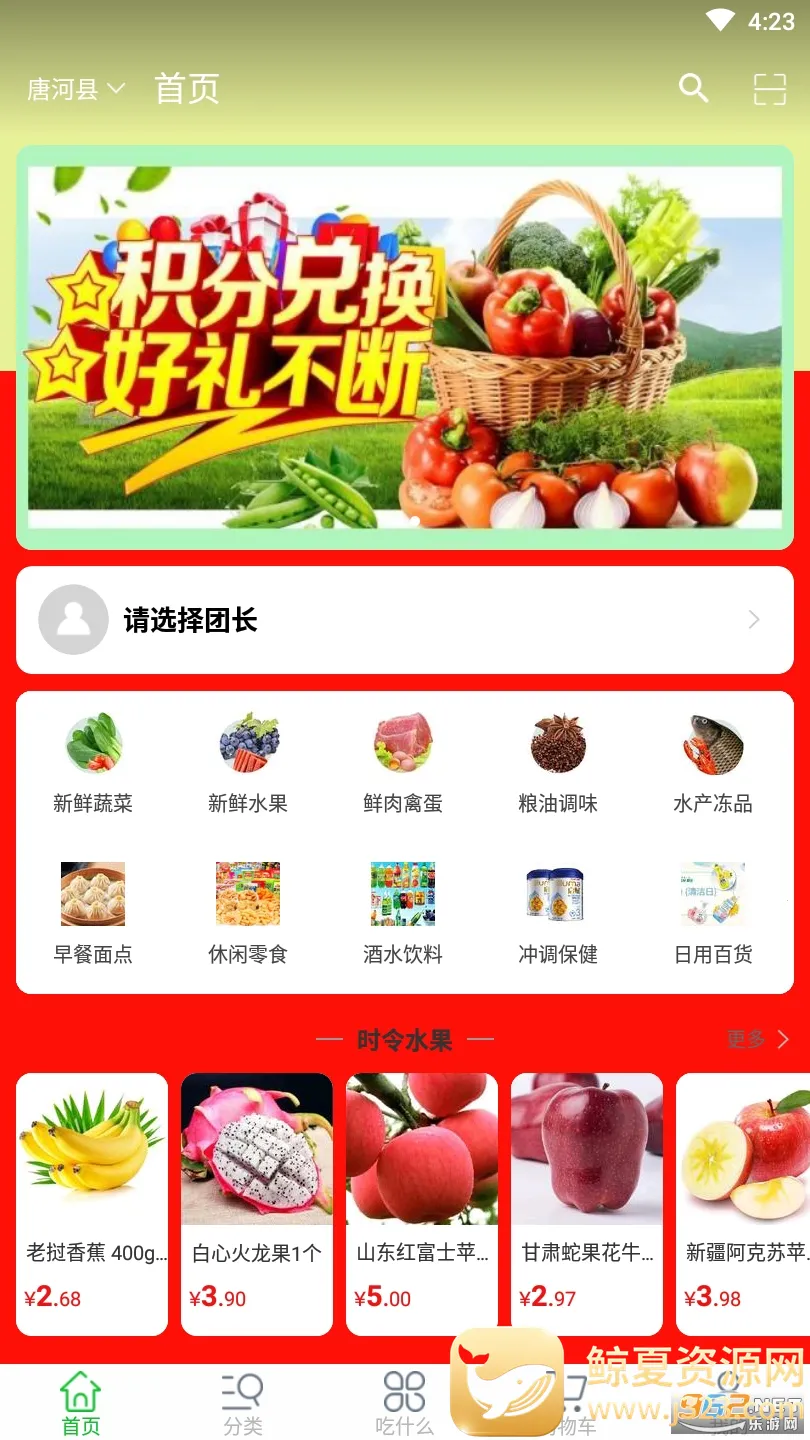Tap the search magnifier icon
The image size is (810, 1440).
point(693,89)
